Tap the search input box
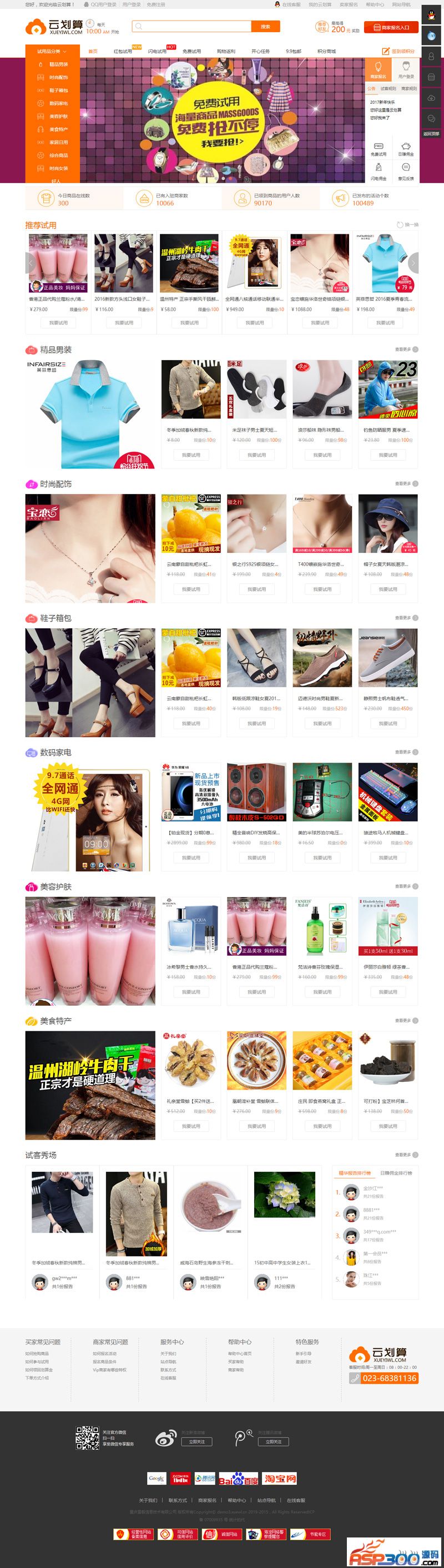This screenshot has width=444, height=1568. [192, 26]
